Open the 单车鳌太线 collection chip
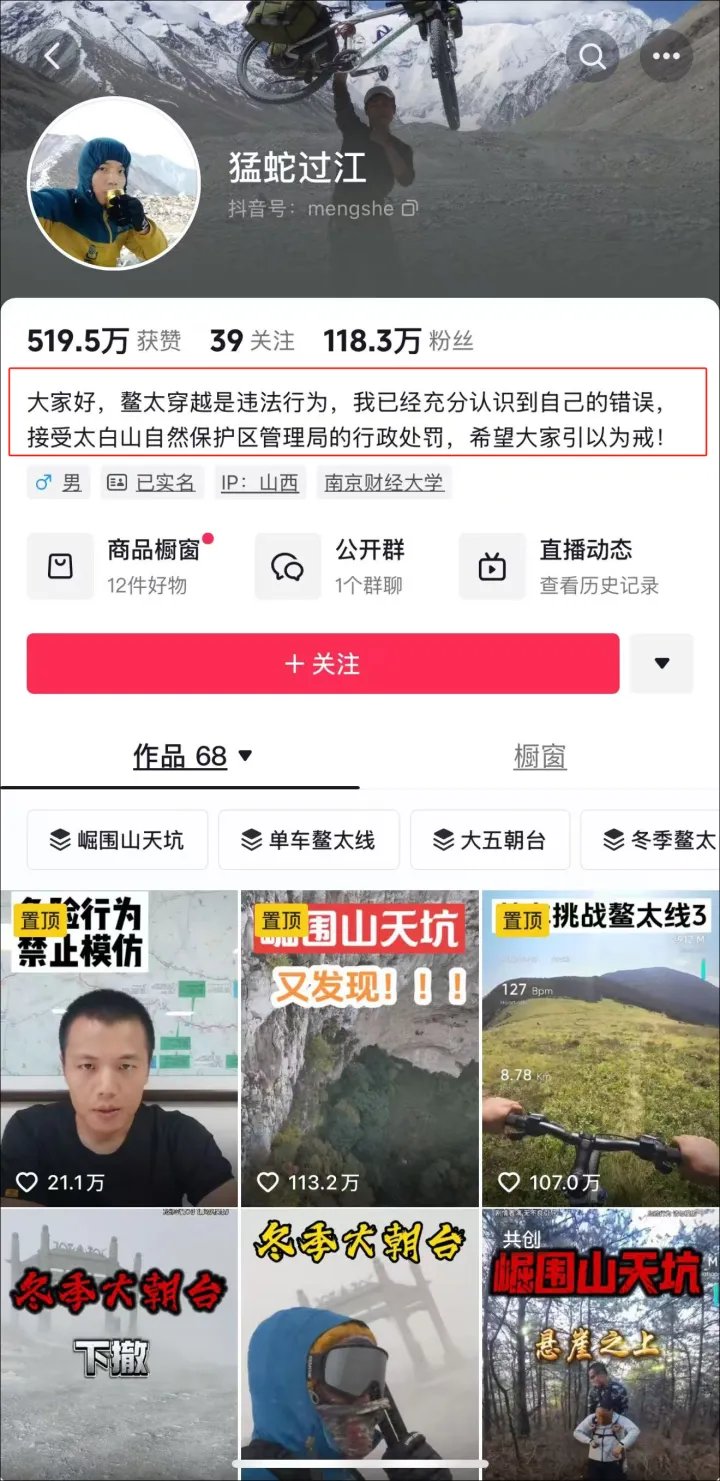This screenshot has width=720, height=1481. (309, 840)
